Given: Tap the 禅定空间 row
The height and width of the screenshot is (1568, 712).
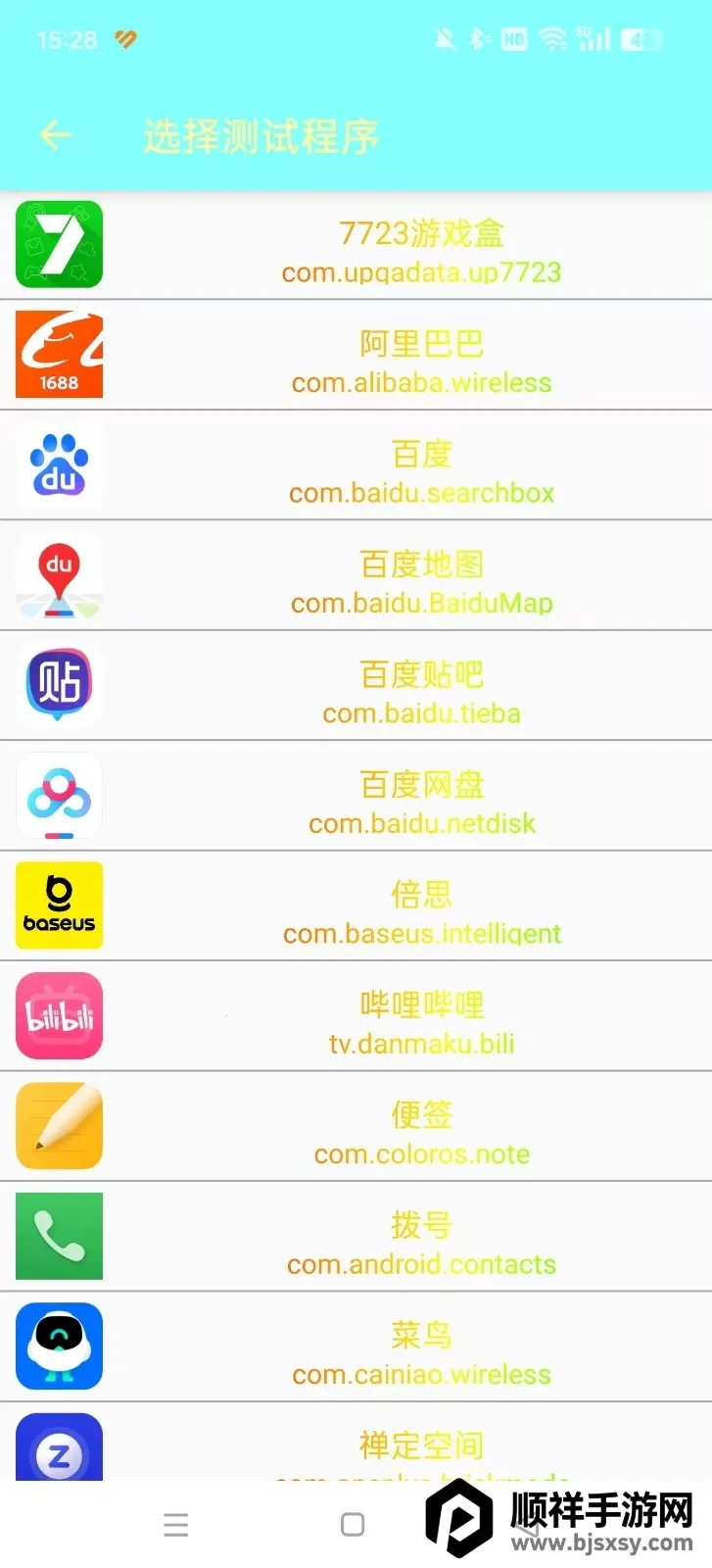Looking at the screenshot, I should (x=421, y=1447).
